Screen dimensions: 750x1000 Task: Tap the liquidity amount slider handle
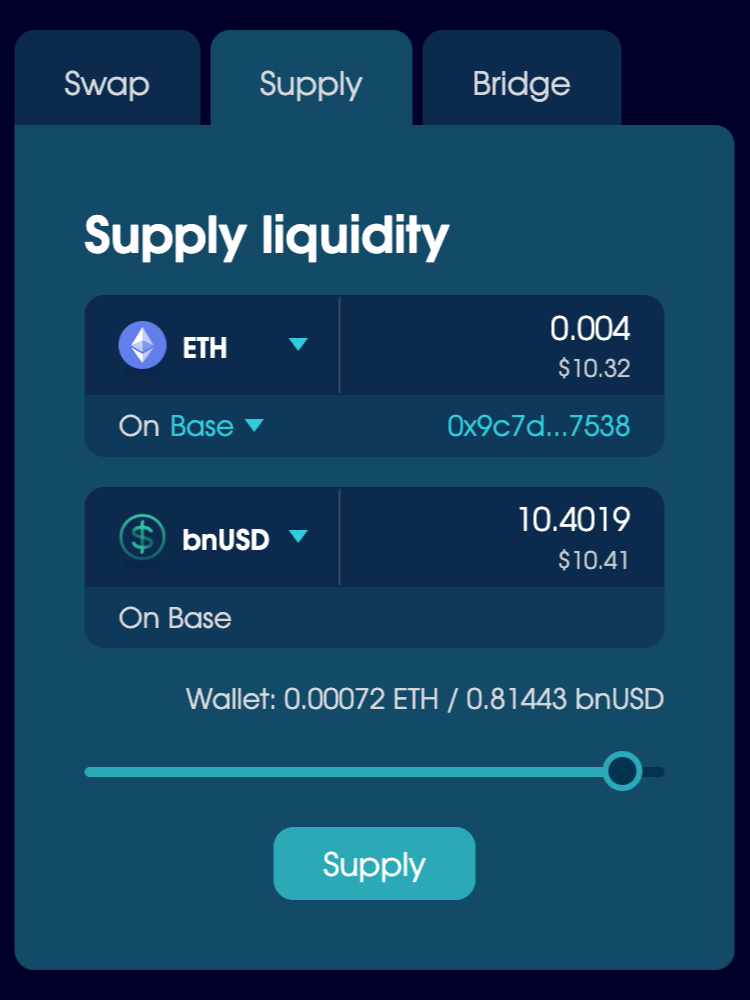622,771
